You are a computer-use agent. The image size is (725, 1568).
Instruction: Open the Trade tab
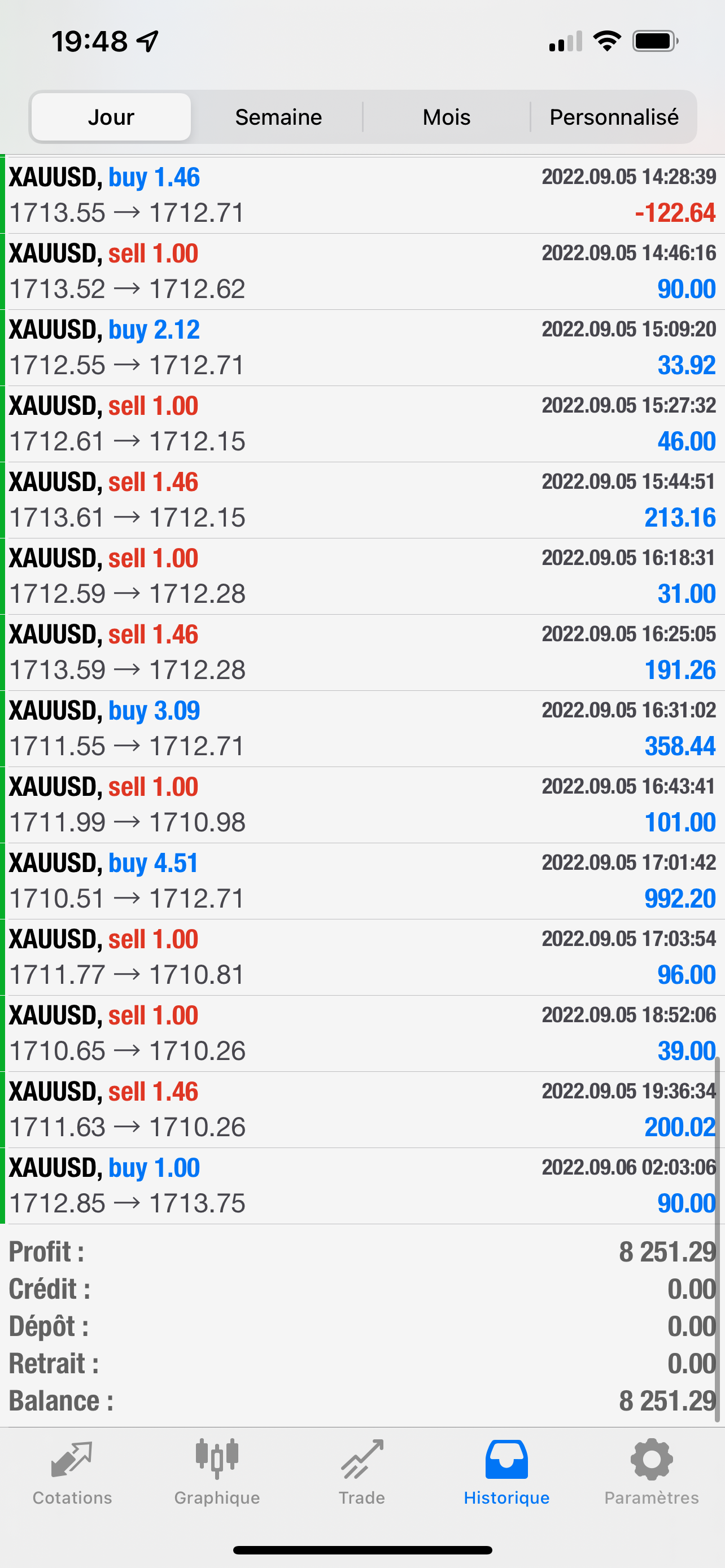pos(361,1473)
